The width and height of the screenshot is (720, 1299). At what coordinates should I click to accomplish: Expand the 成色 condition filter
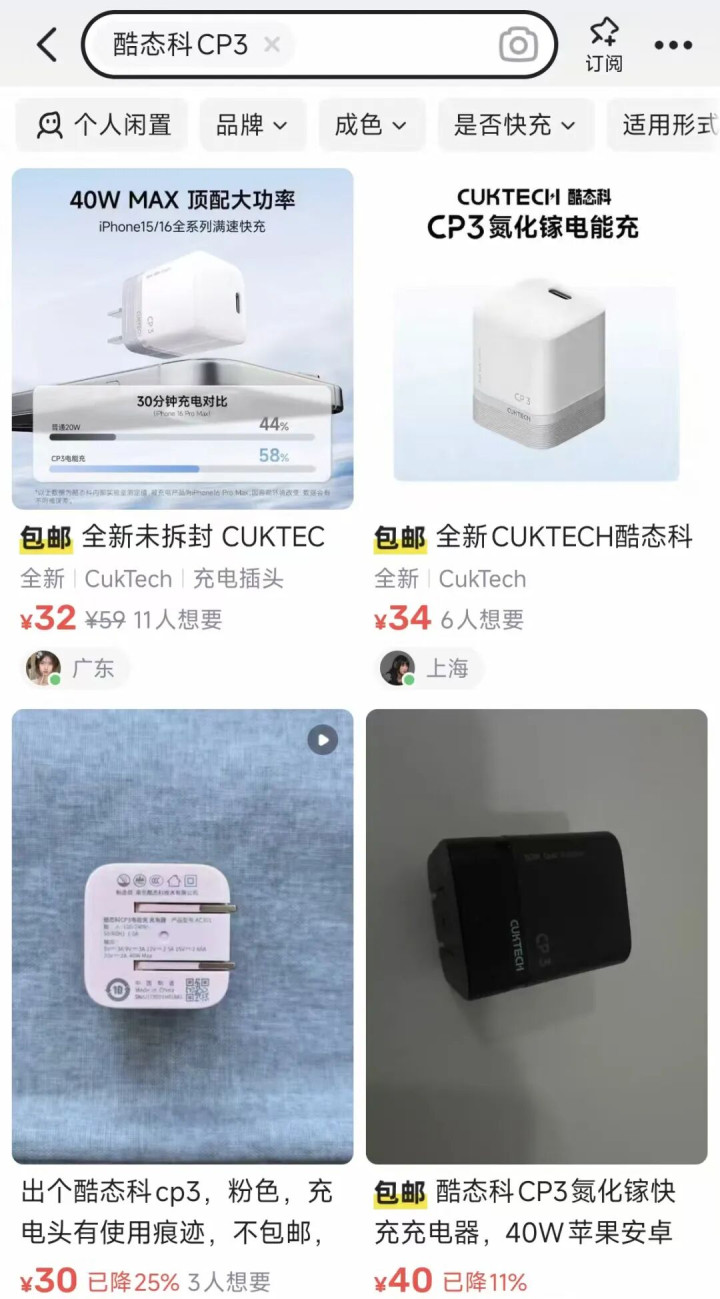click(x=370, y=125)
